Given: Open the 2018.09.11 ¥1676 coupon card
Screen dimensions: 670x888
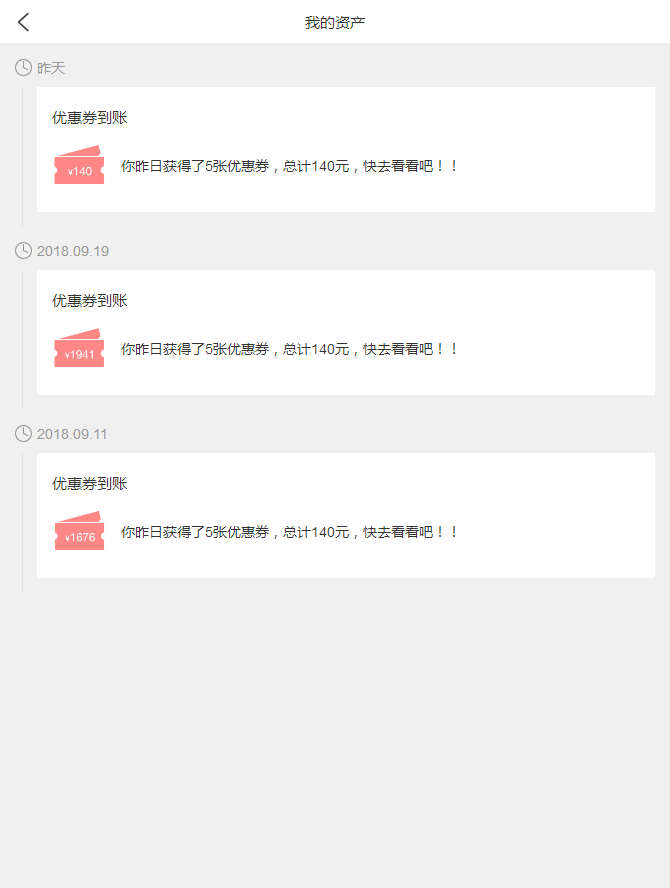Looking at the screenshot, I should [x=345, y=515].
